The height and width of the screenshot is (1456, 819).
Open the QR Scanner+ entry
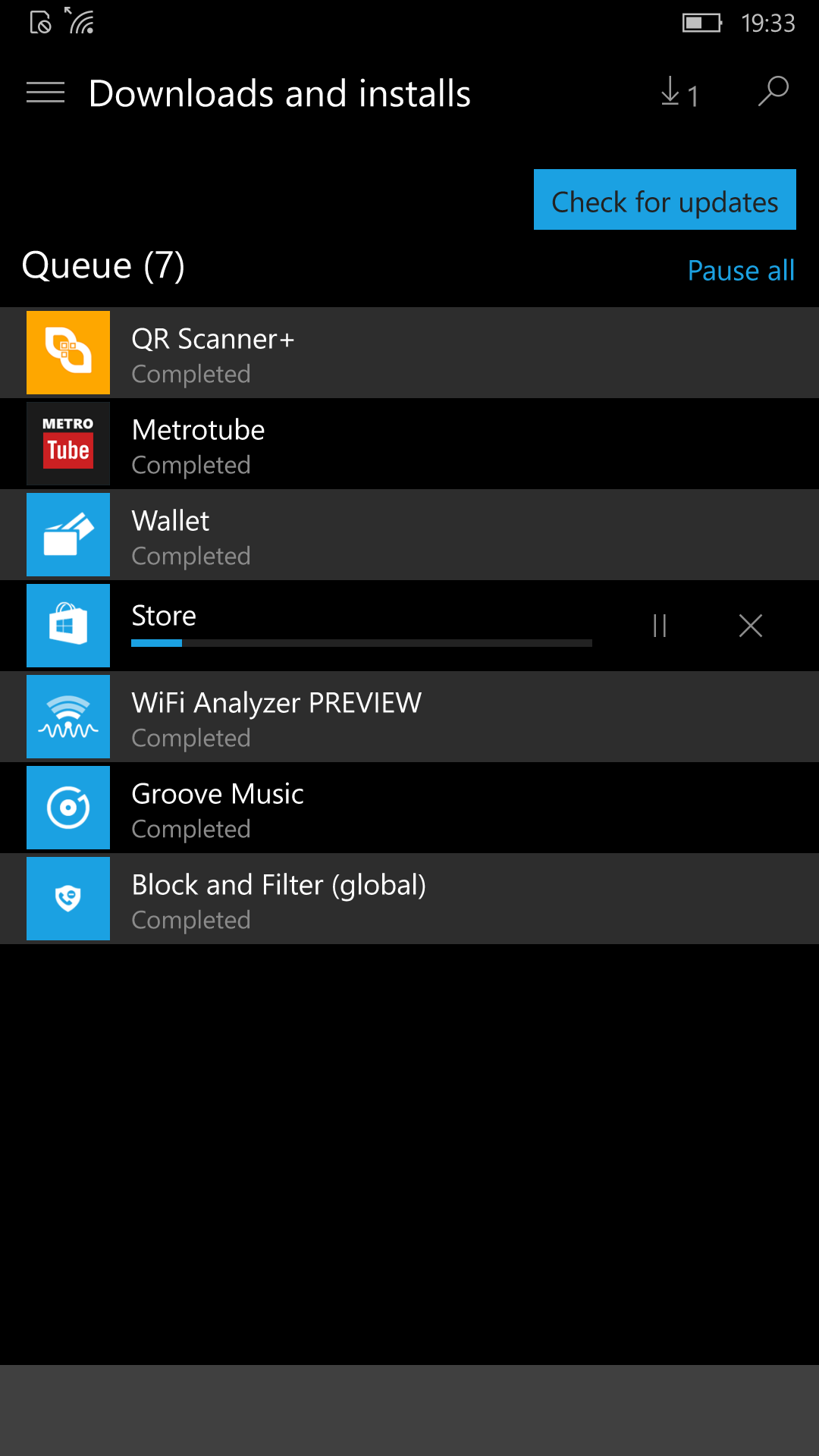pyautogui.click(x=409, y=353)
